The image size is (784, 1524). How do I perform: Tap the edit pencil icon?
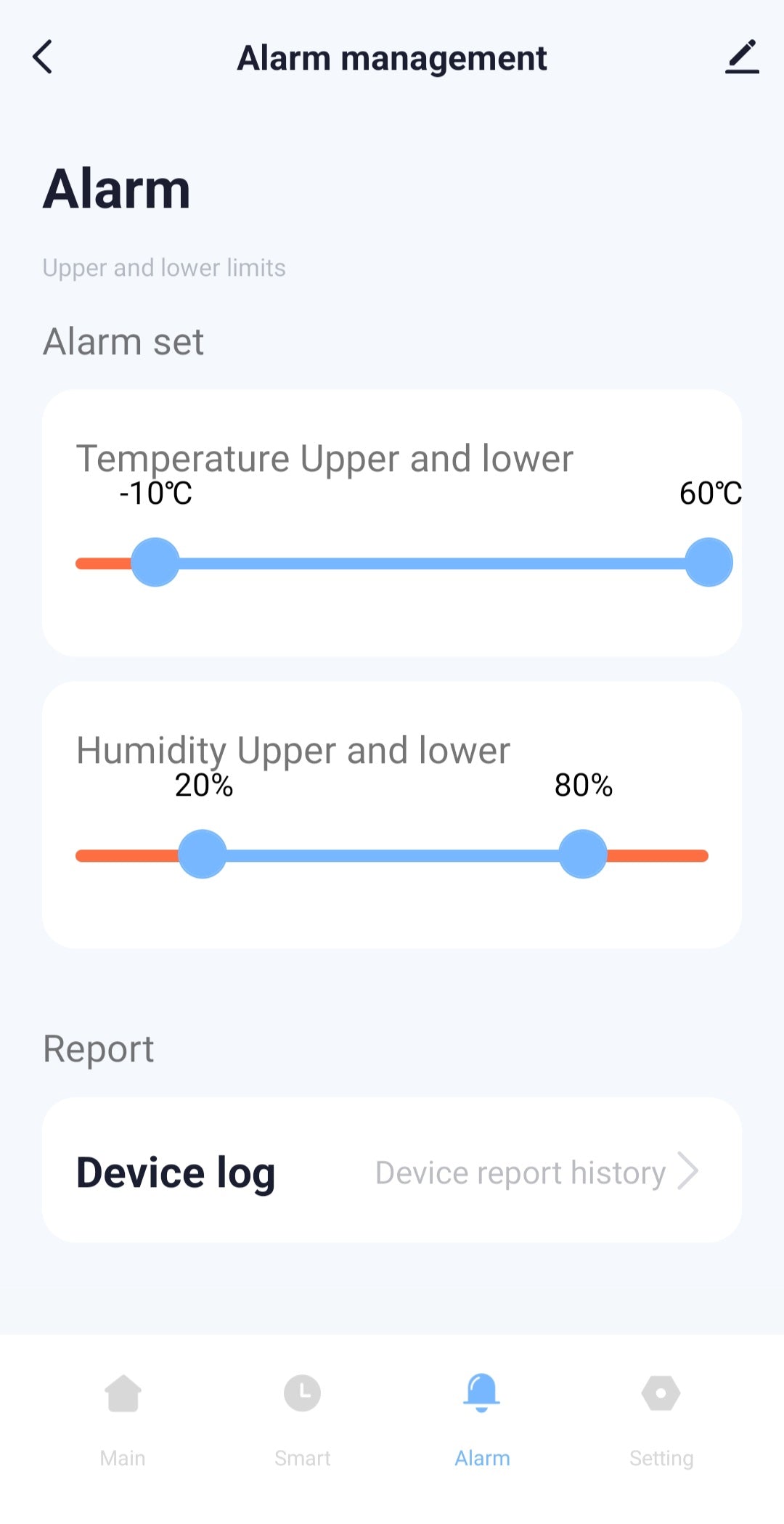pyautogui.click(x=742, y=57)
